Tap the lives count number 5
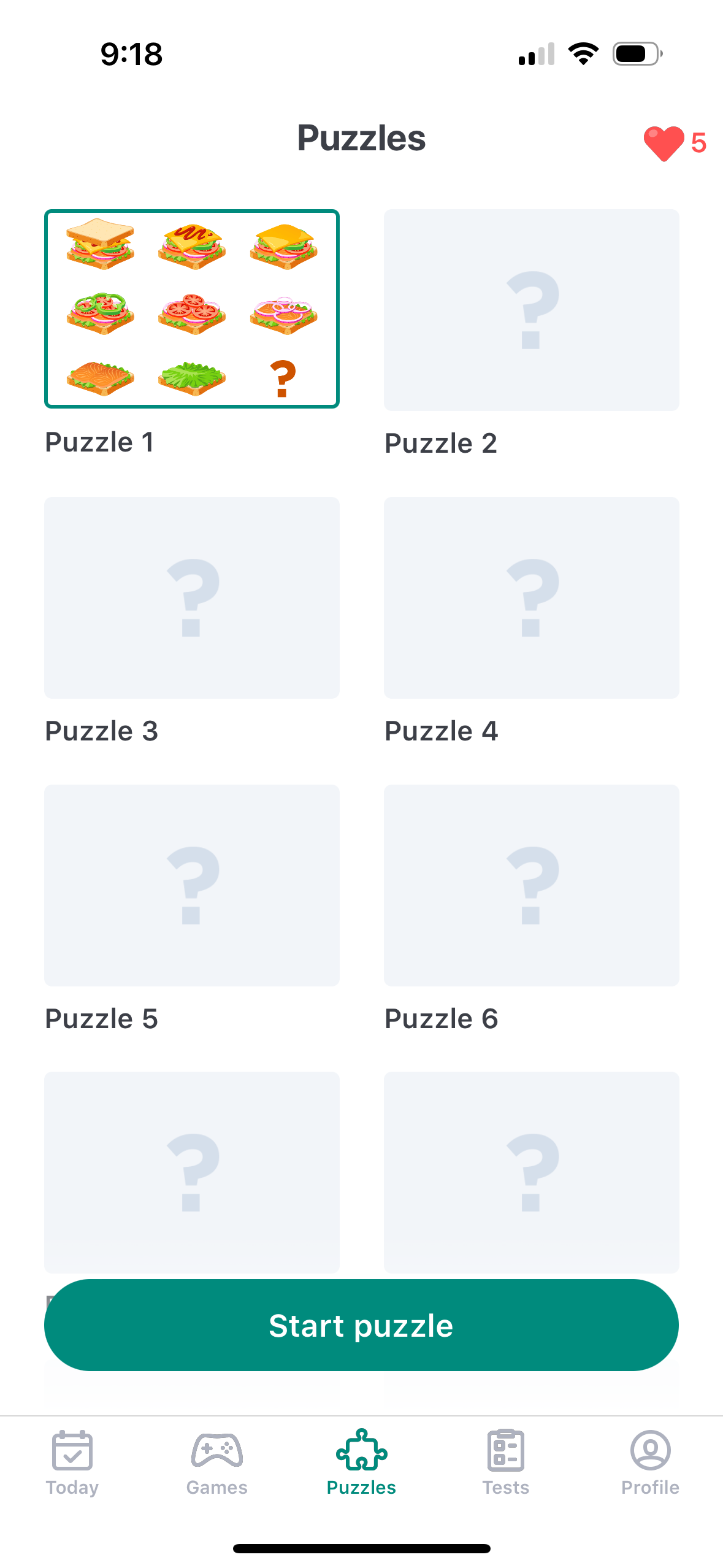The height and width of the screenshot is (1568, 723). 698,141
